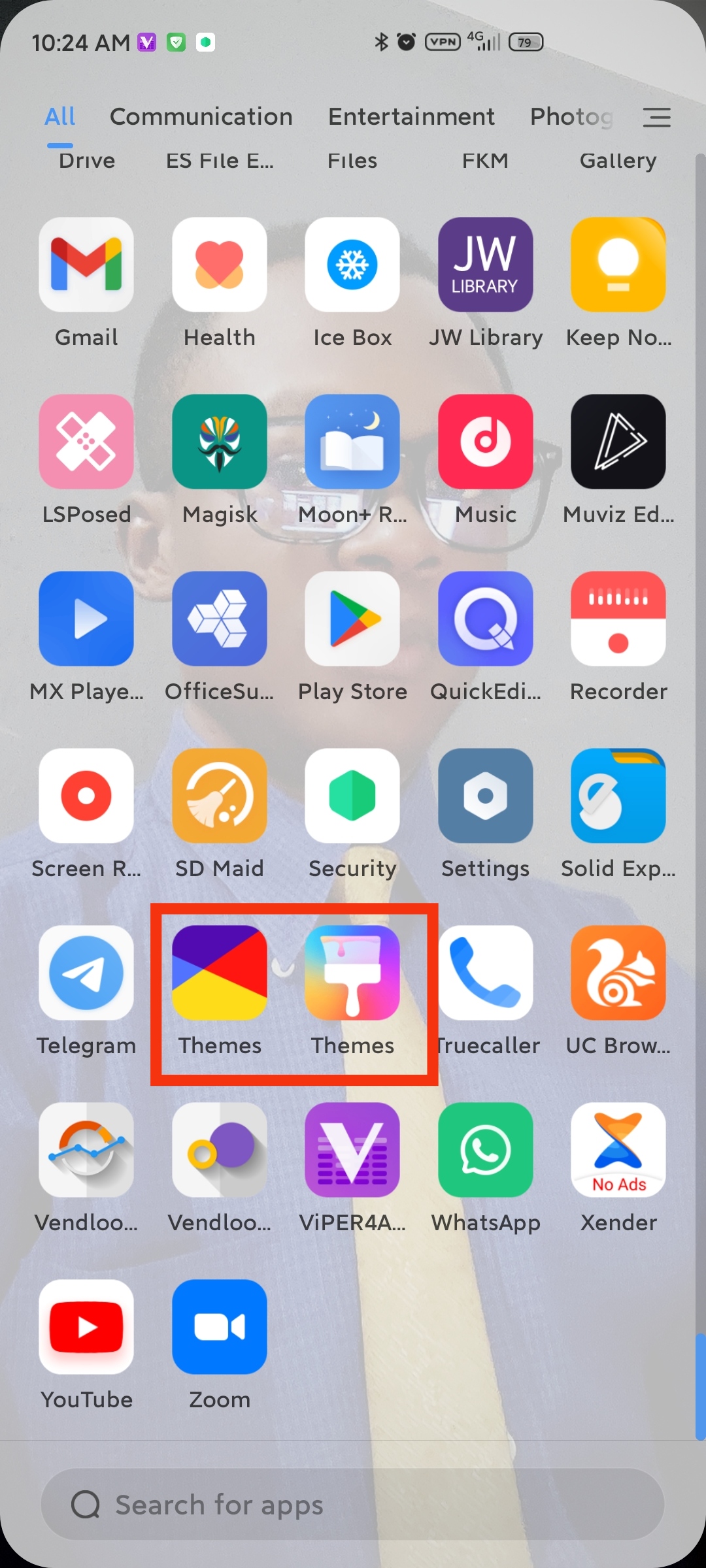Tap the Search for apps field
Screen dimensions: 706x1568
pos(352,1505)
